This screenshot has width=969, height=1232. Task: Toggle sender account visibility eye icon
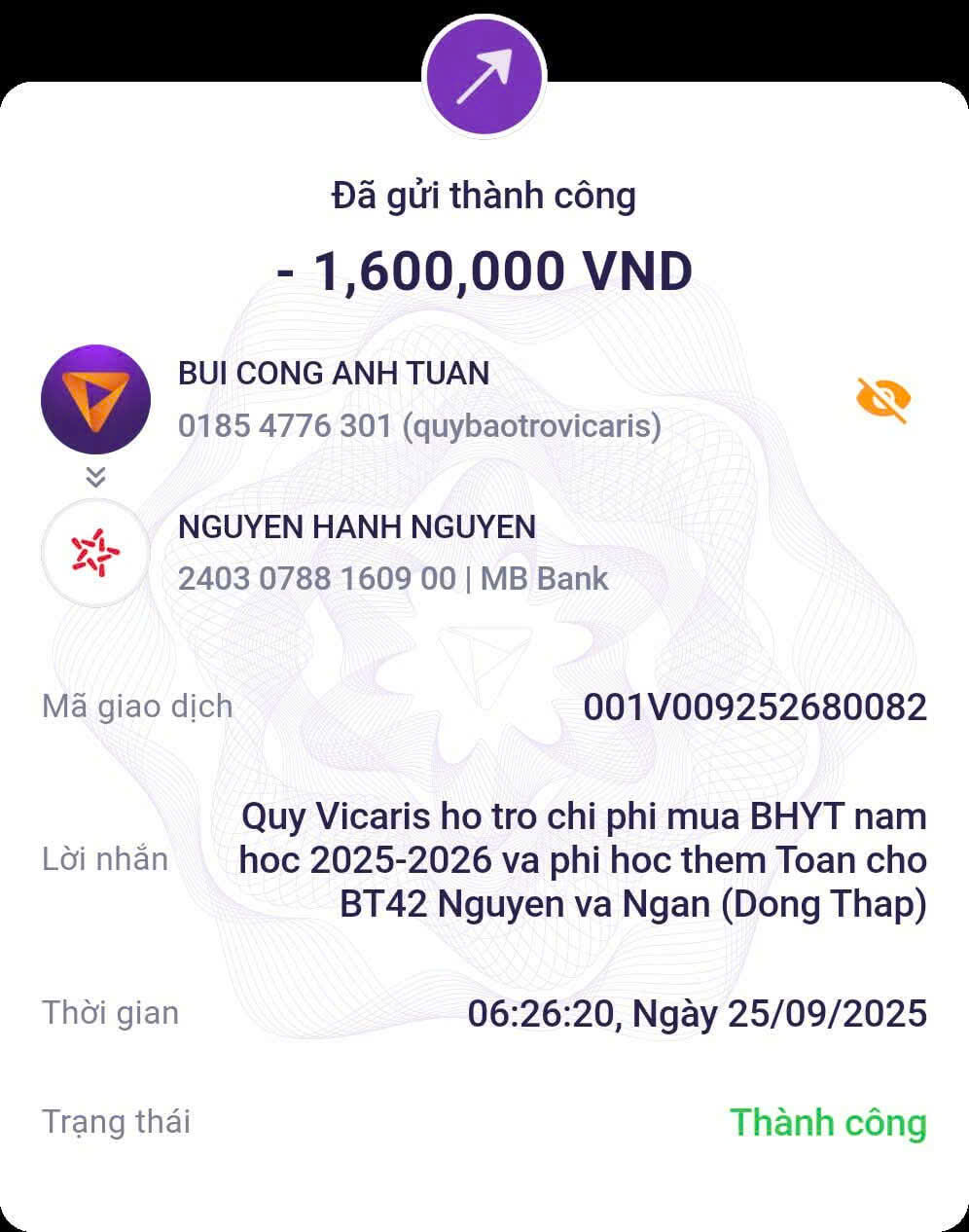[x=882, y=399]
